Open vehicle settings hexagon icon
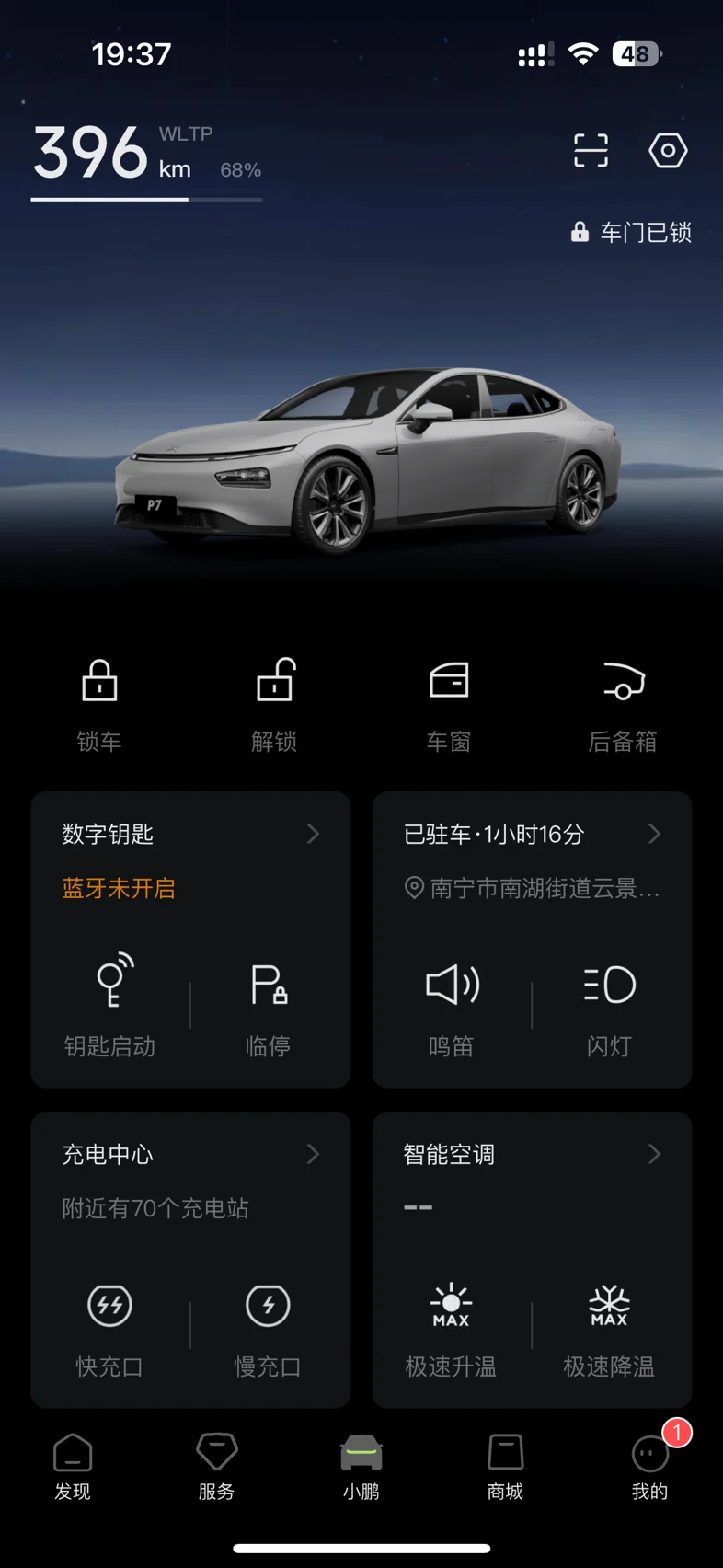The image size is (723, 1568). click(668, 150)
